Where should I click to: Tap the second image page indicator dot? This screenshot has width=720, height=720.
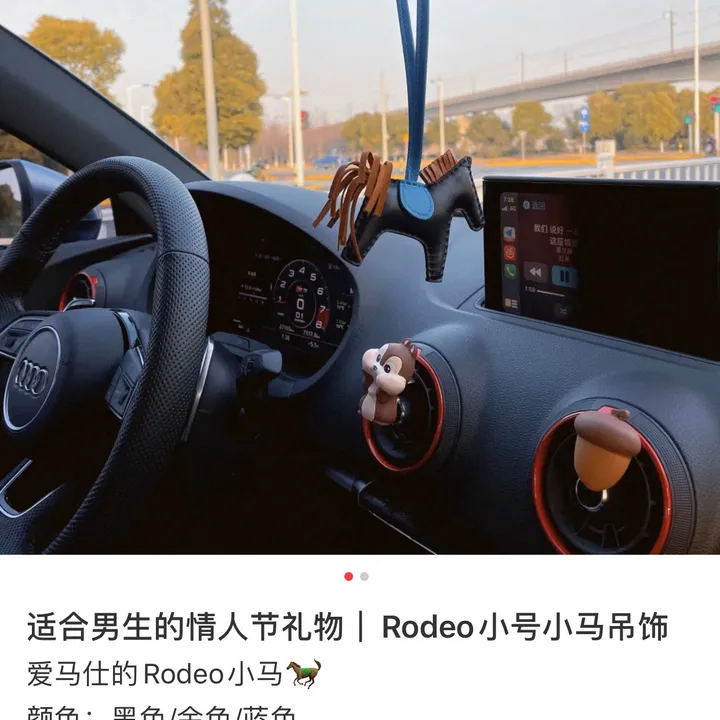(x=365, y=576)
